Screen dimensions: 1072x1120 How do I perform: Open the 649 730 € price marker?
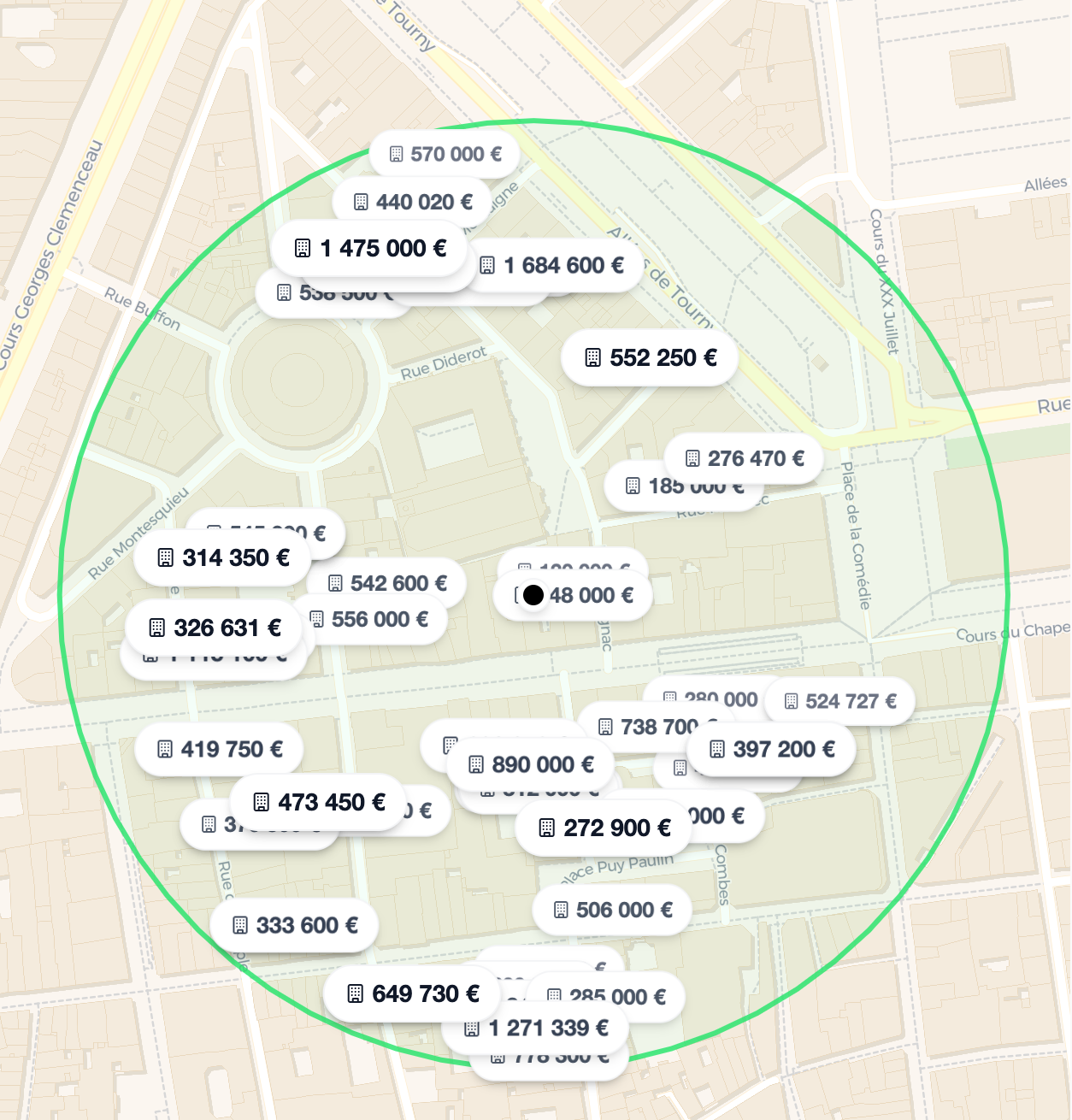coord(413,994)
